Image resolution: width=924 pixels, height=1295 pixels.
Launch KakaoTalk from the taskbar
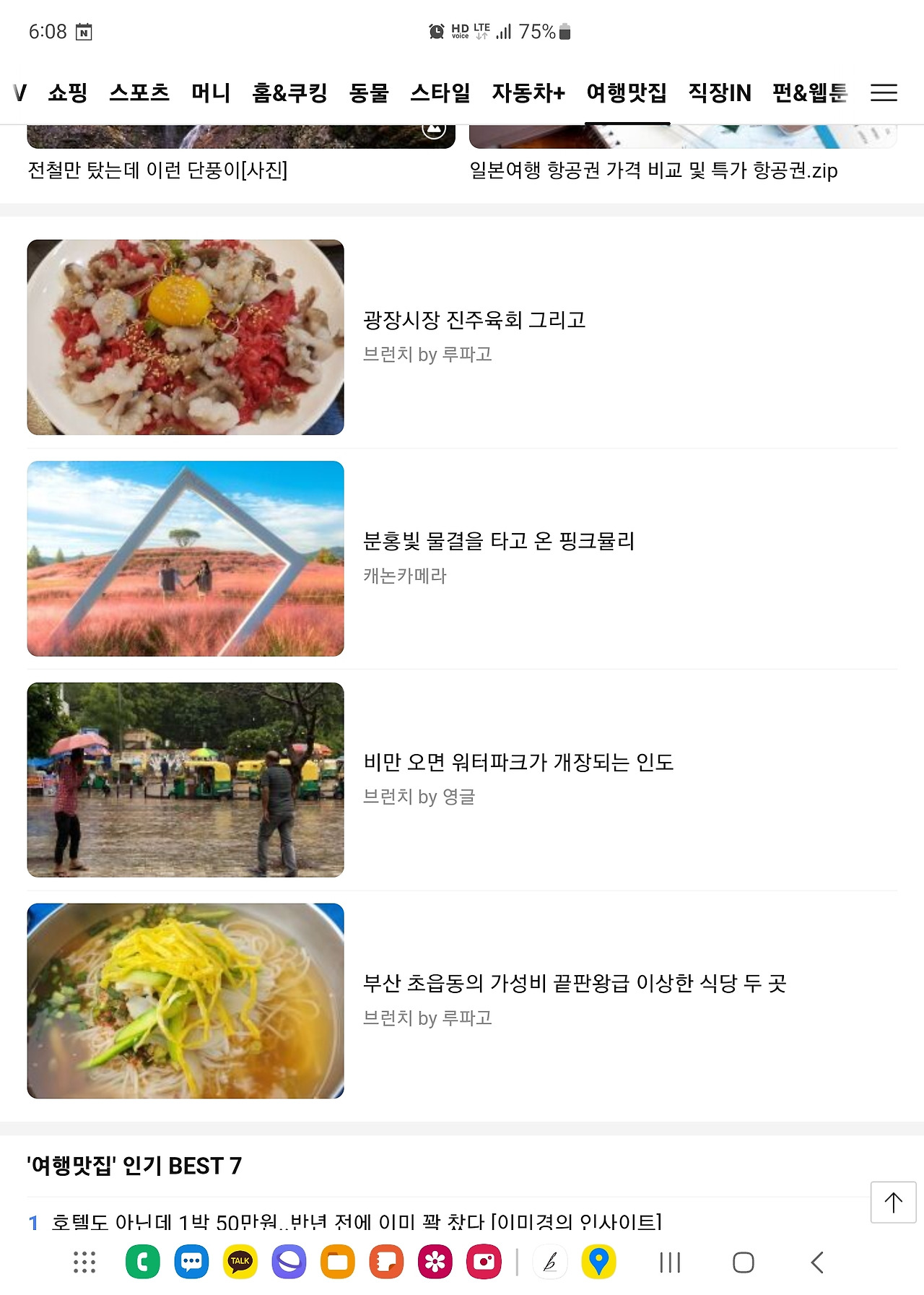point(240,1262)
